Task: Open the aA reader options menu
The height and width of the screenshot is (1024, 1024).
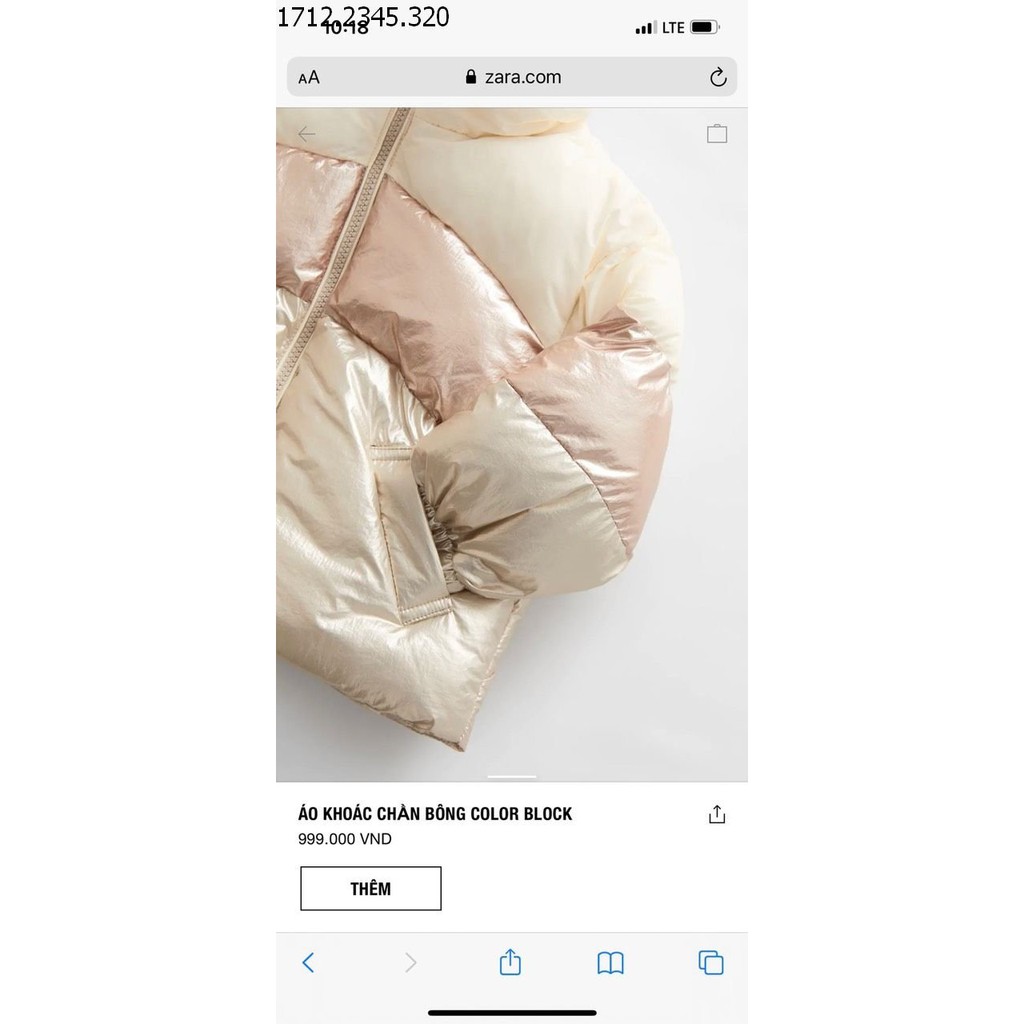Action: point(309,78)
